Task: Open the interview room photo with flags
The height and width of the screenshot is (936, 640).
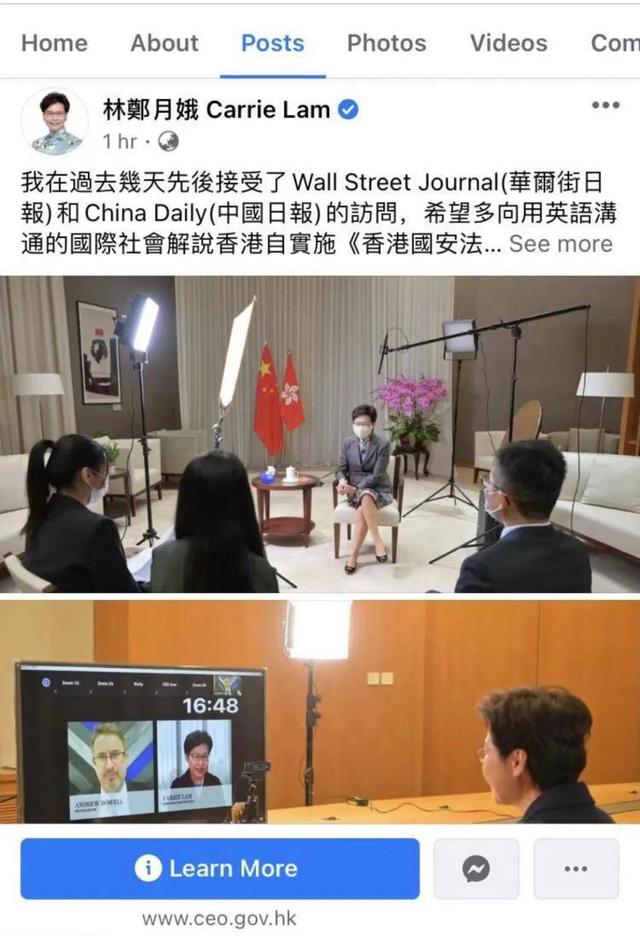Action: 320,433
